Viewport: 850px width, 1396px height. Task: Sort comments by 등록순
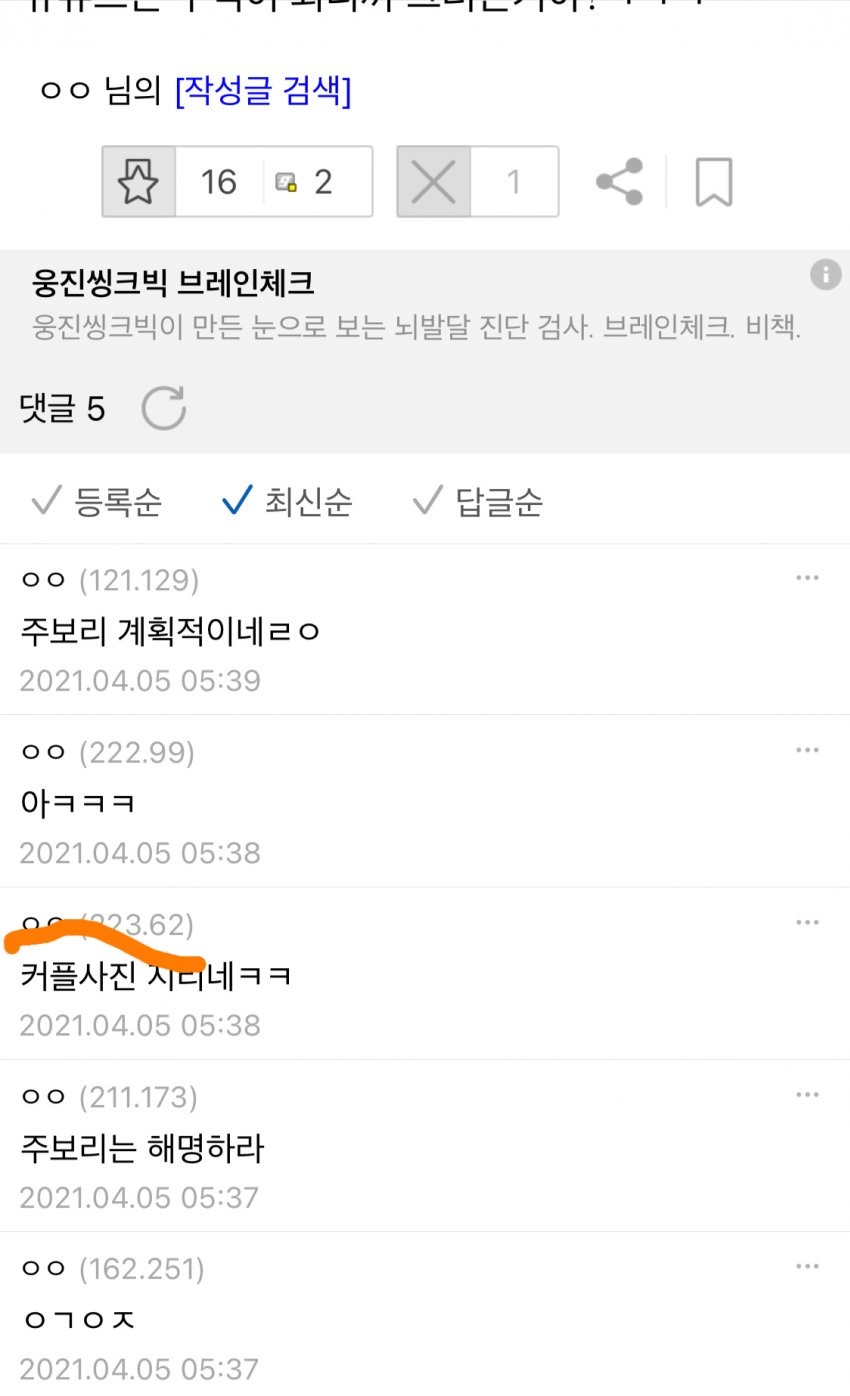[96, 501]
